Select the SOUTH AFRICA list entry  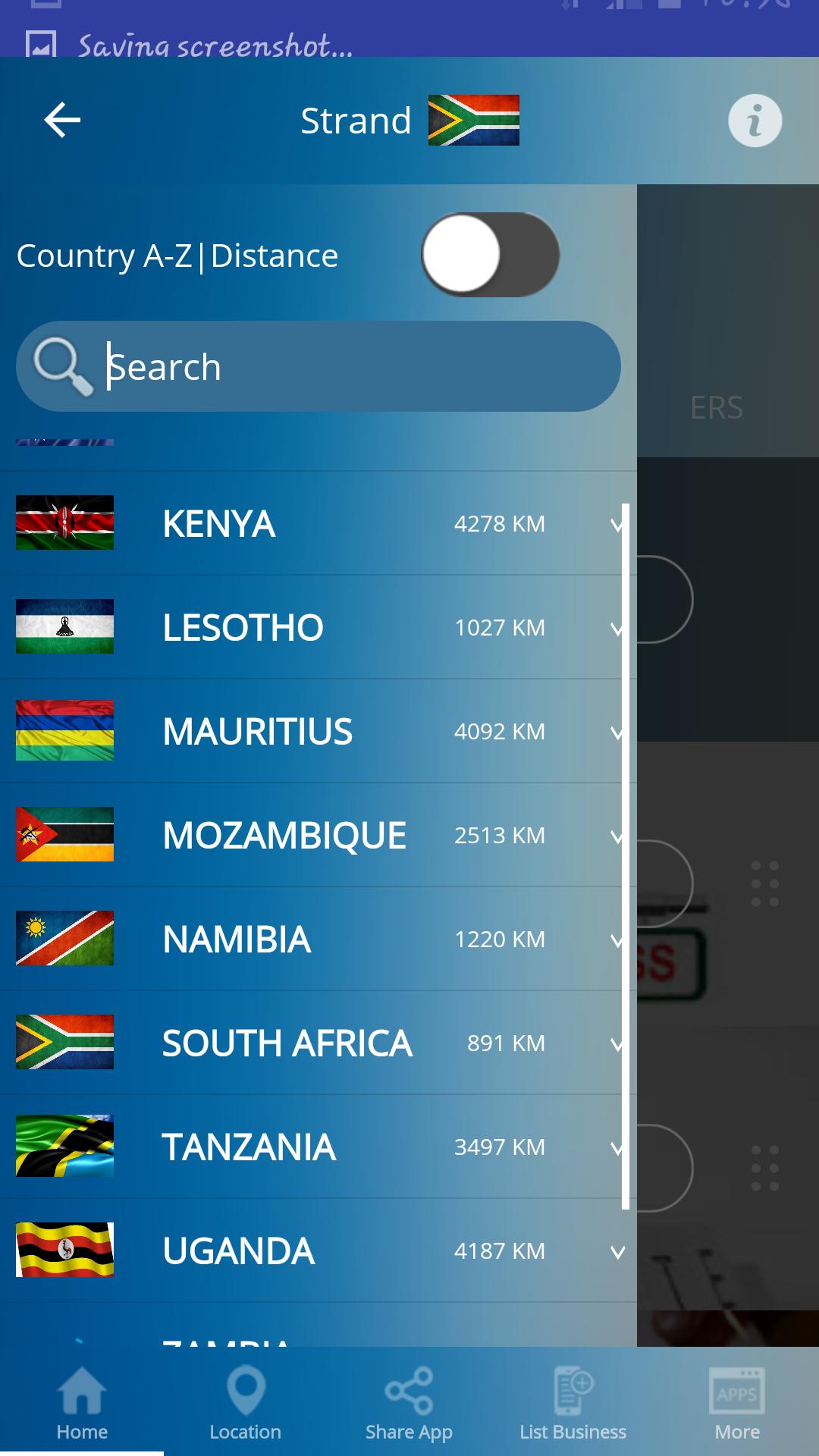coord(287,1043)
